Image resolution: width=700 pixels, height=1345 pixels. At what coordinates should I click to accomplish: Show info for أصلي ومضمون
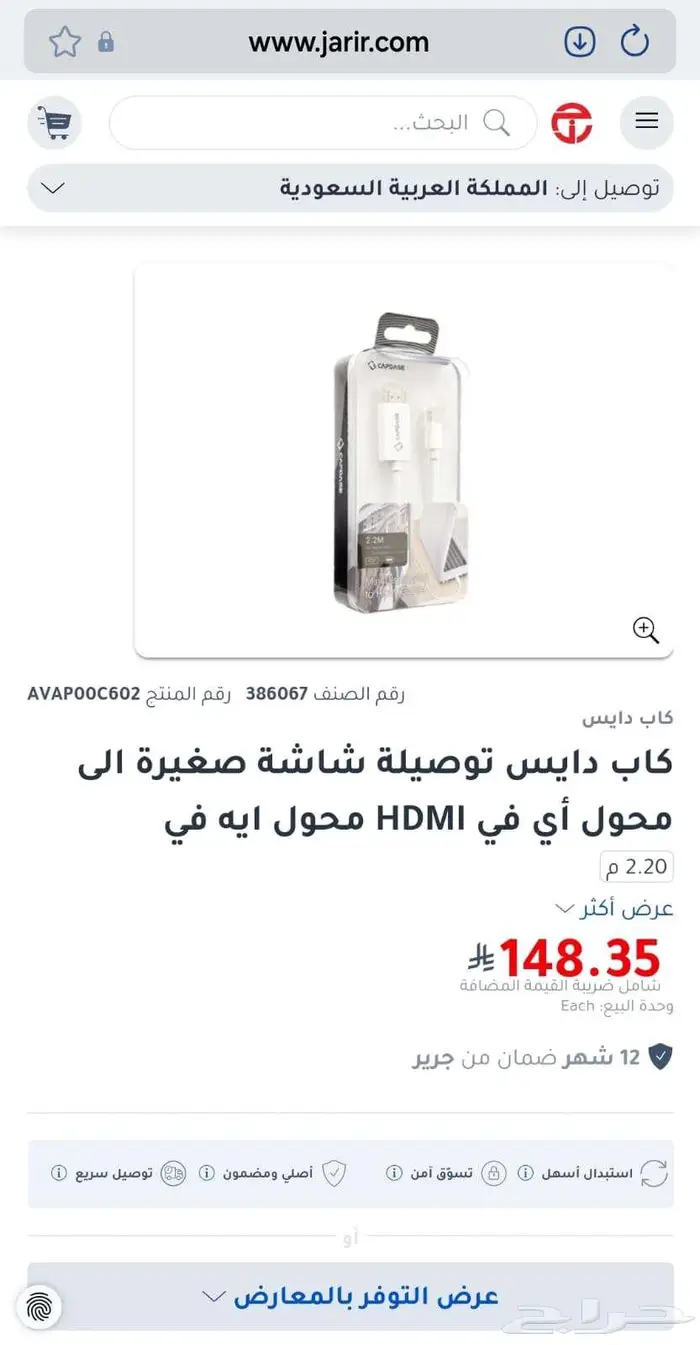(207, 1173)
